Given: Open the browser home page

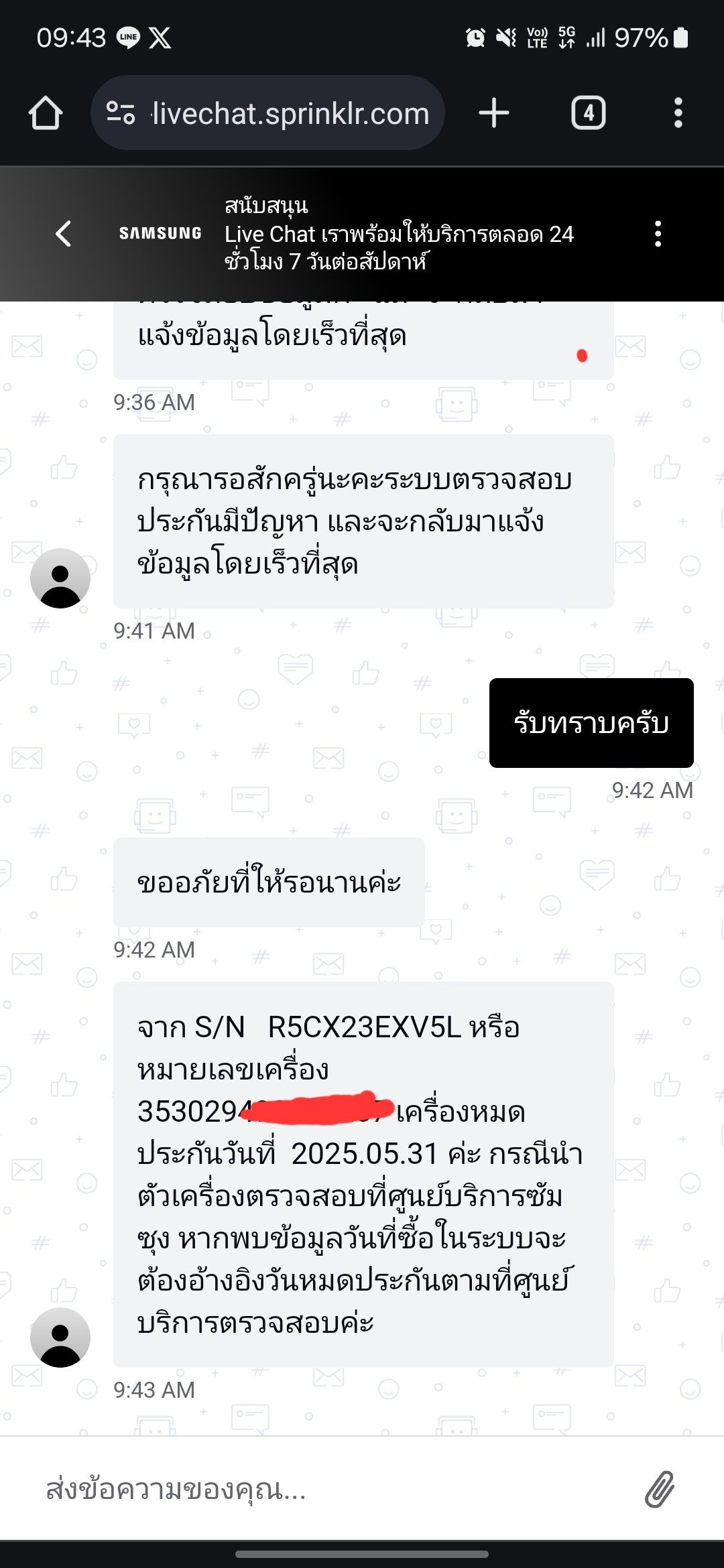Looking at the screenshot, I should pyautogui.click(x=46, y=113).
